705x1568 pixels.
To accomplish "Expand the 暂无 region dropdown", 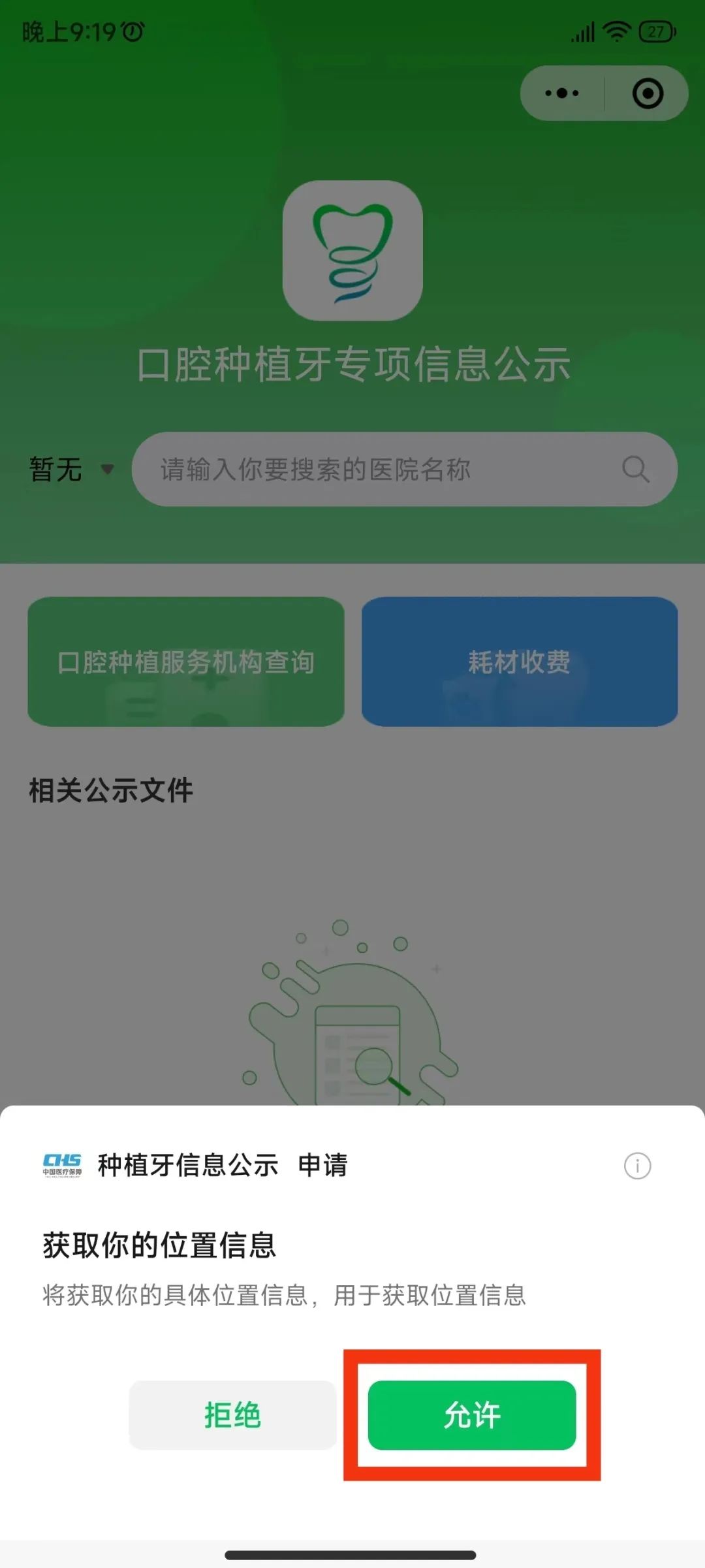I will tap(72, 469).
